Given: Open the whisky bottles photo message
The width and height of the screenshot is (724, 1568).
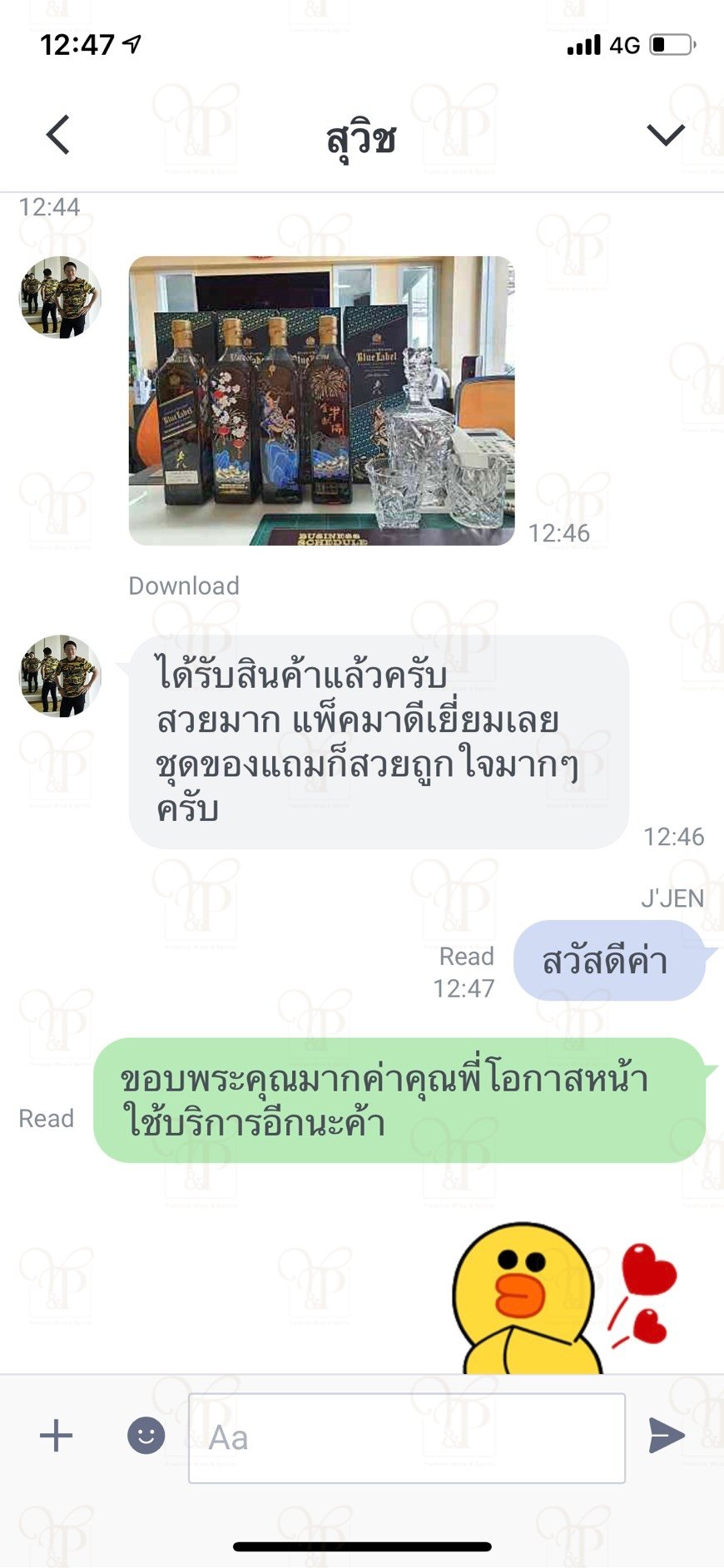Looking at the screenshot, I should [x=321, y=400].
